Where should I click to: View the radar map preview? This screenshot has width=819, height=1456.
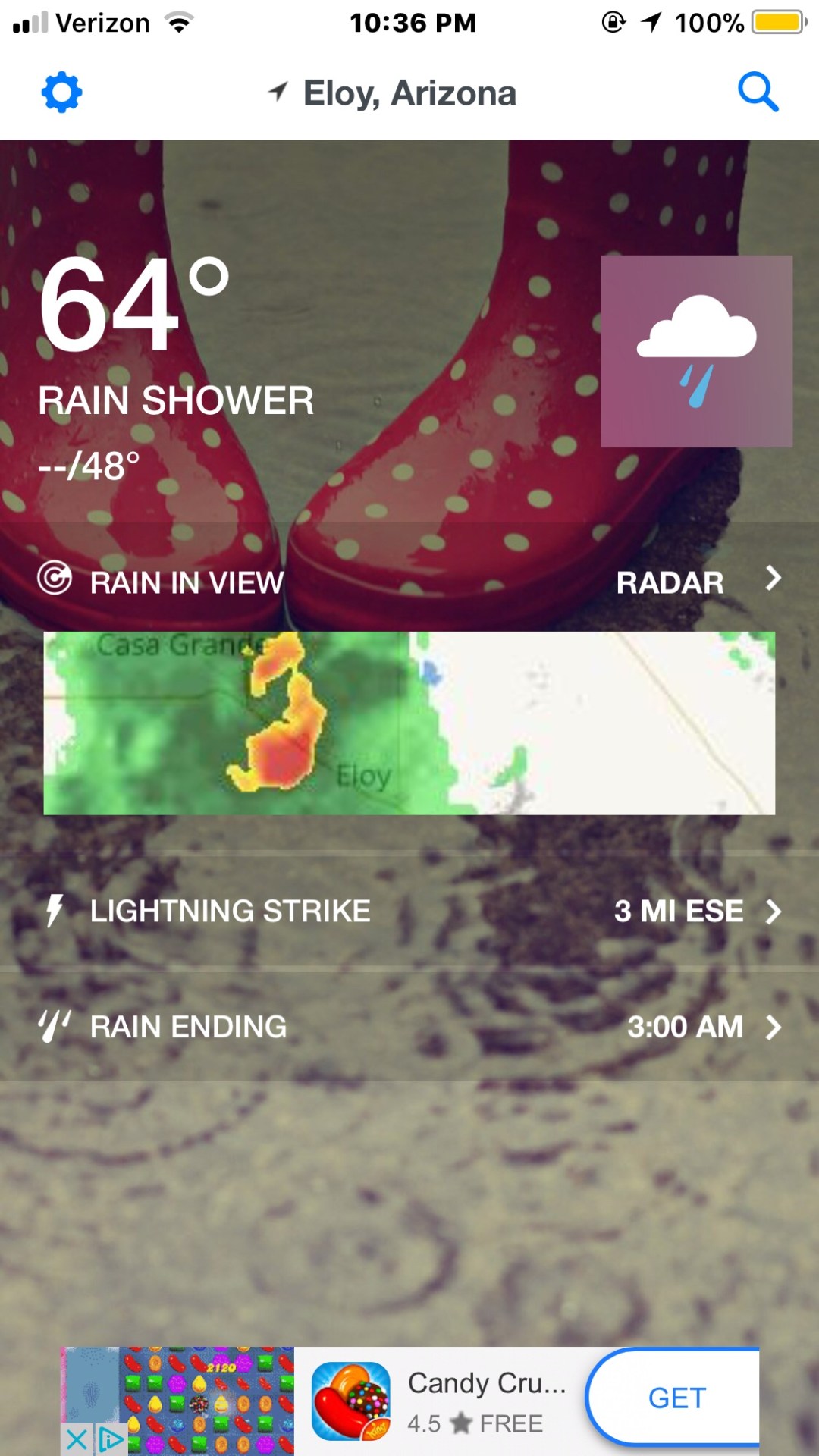[409, 723]
